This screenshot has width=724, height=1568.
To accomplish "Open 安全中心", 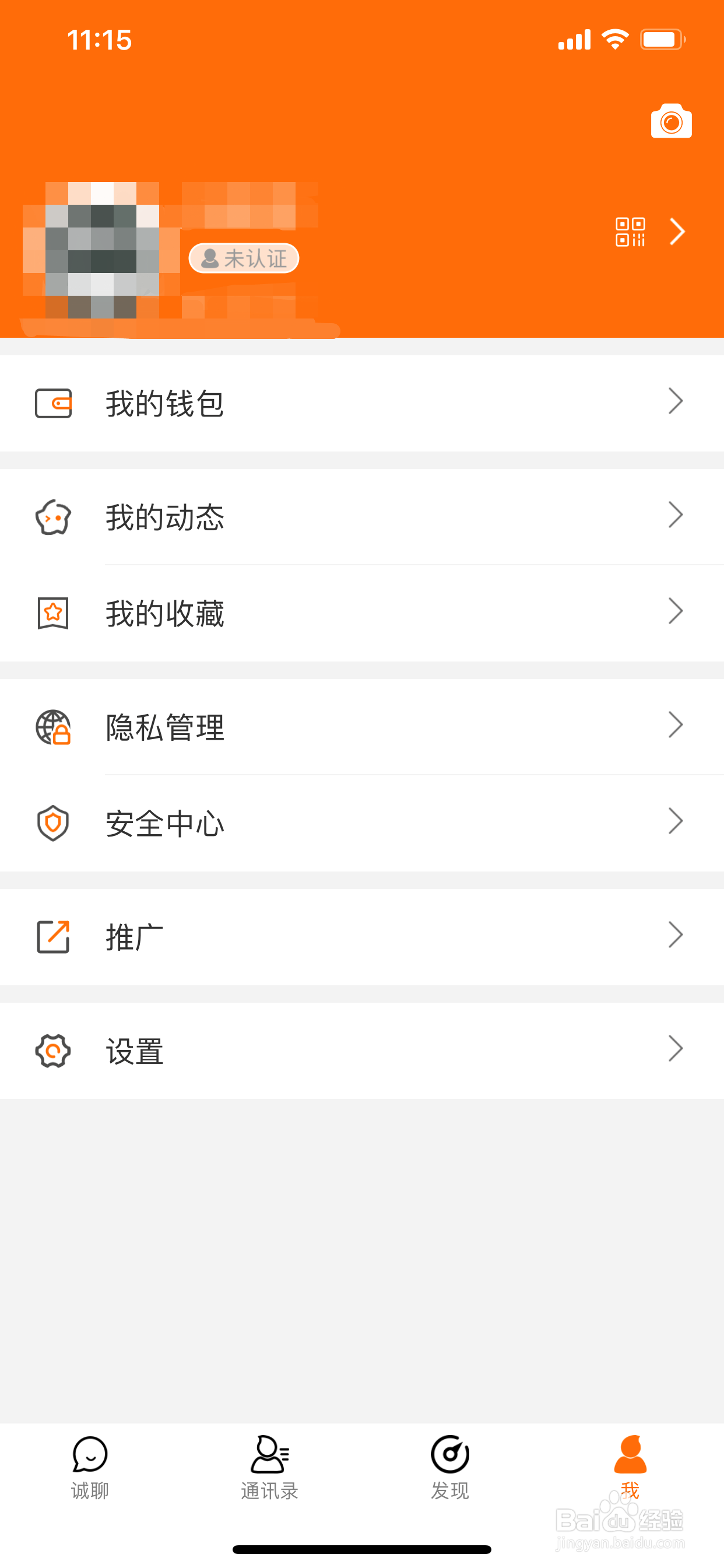I will pyautogui.click(x=361, y=823).
